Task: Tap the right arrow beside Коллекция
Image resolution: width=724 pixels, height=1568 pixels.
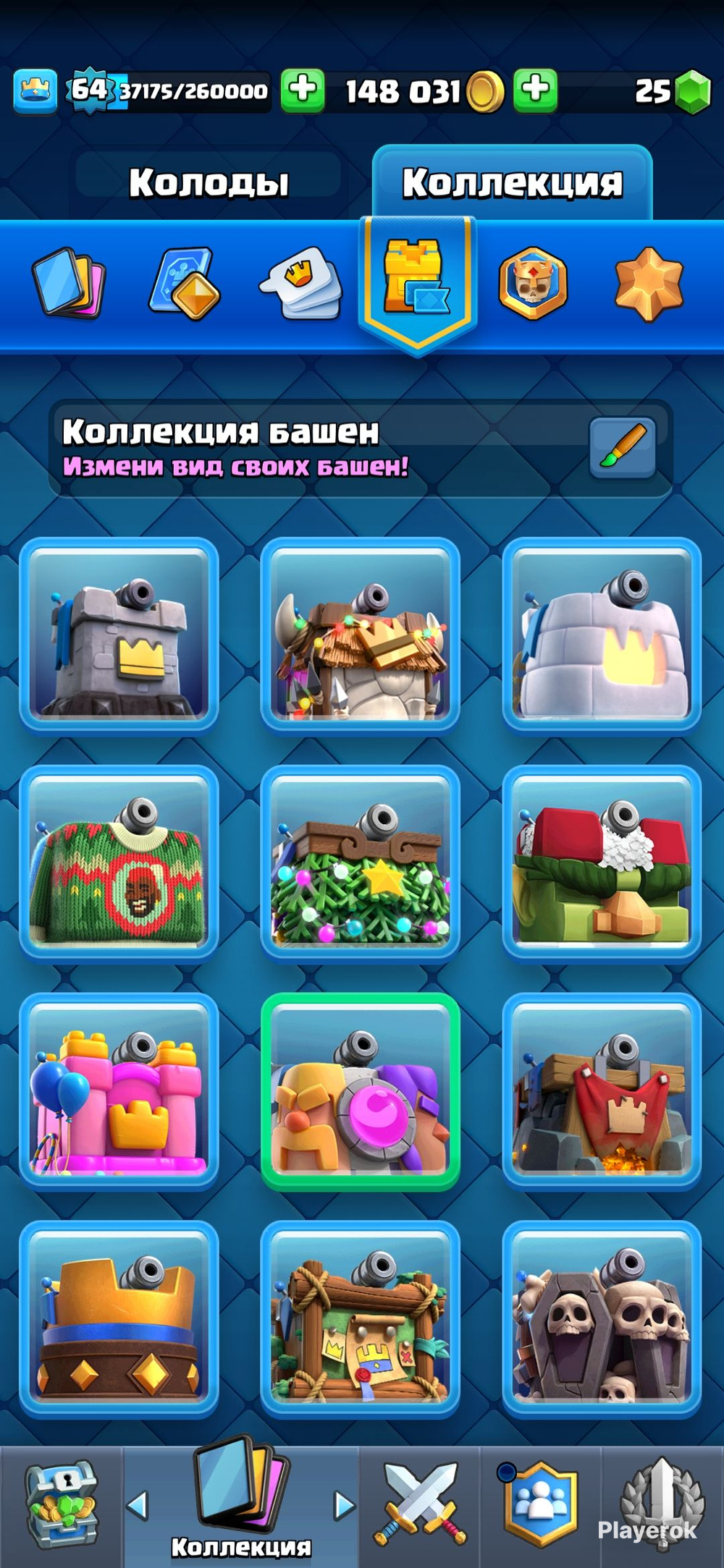Action: (345, 1506)
